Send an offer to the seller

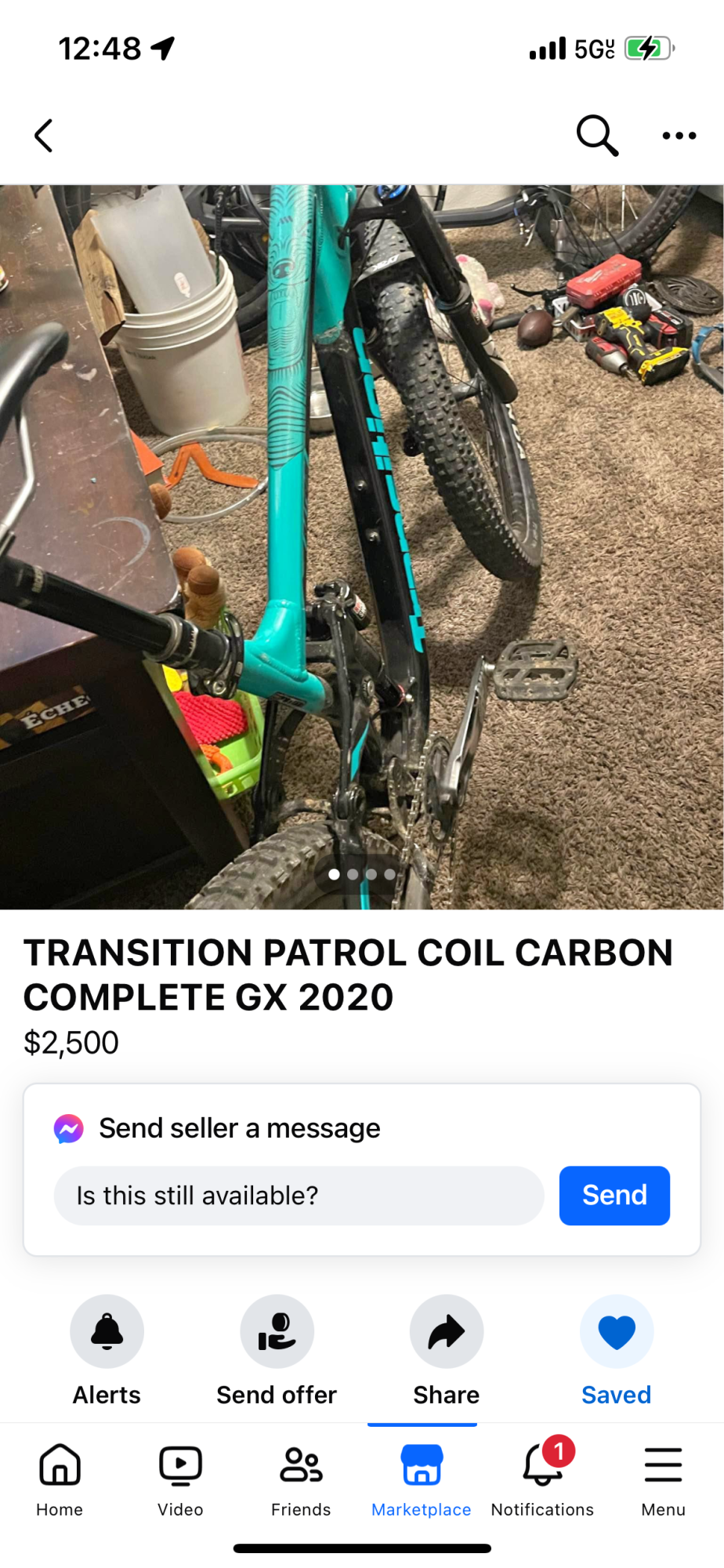(x=277, y=1332)
